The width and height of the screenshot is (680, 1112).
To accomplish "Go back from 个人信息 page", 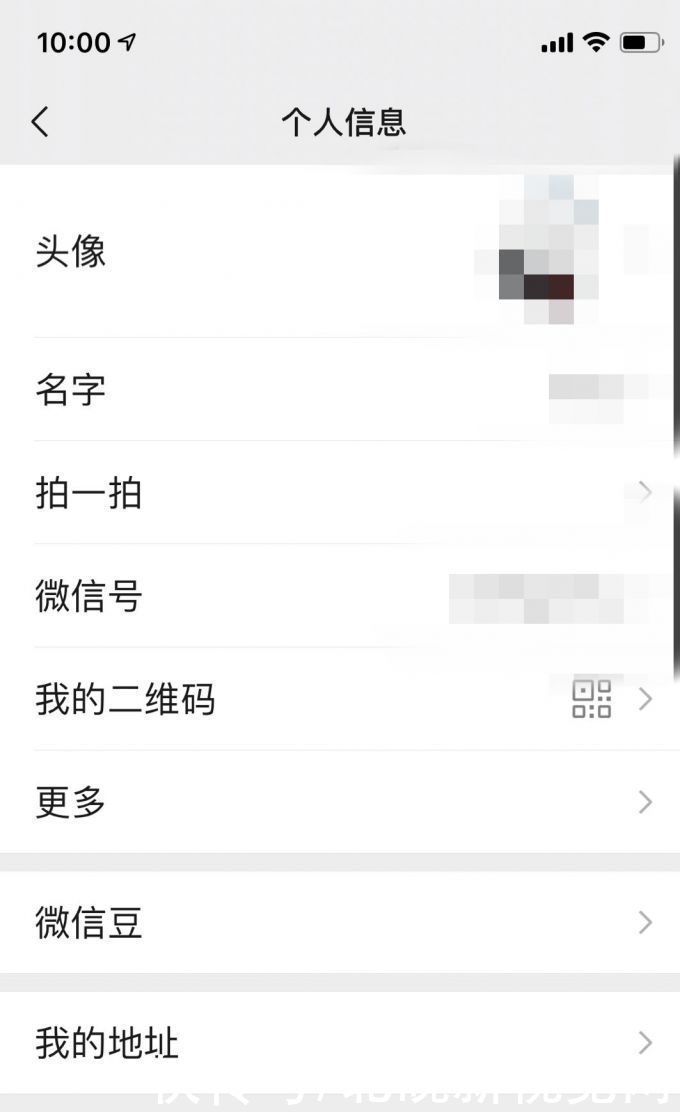I will click(x=40, y=122).
